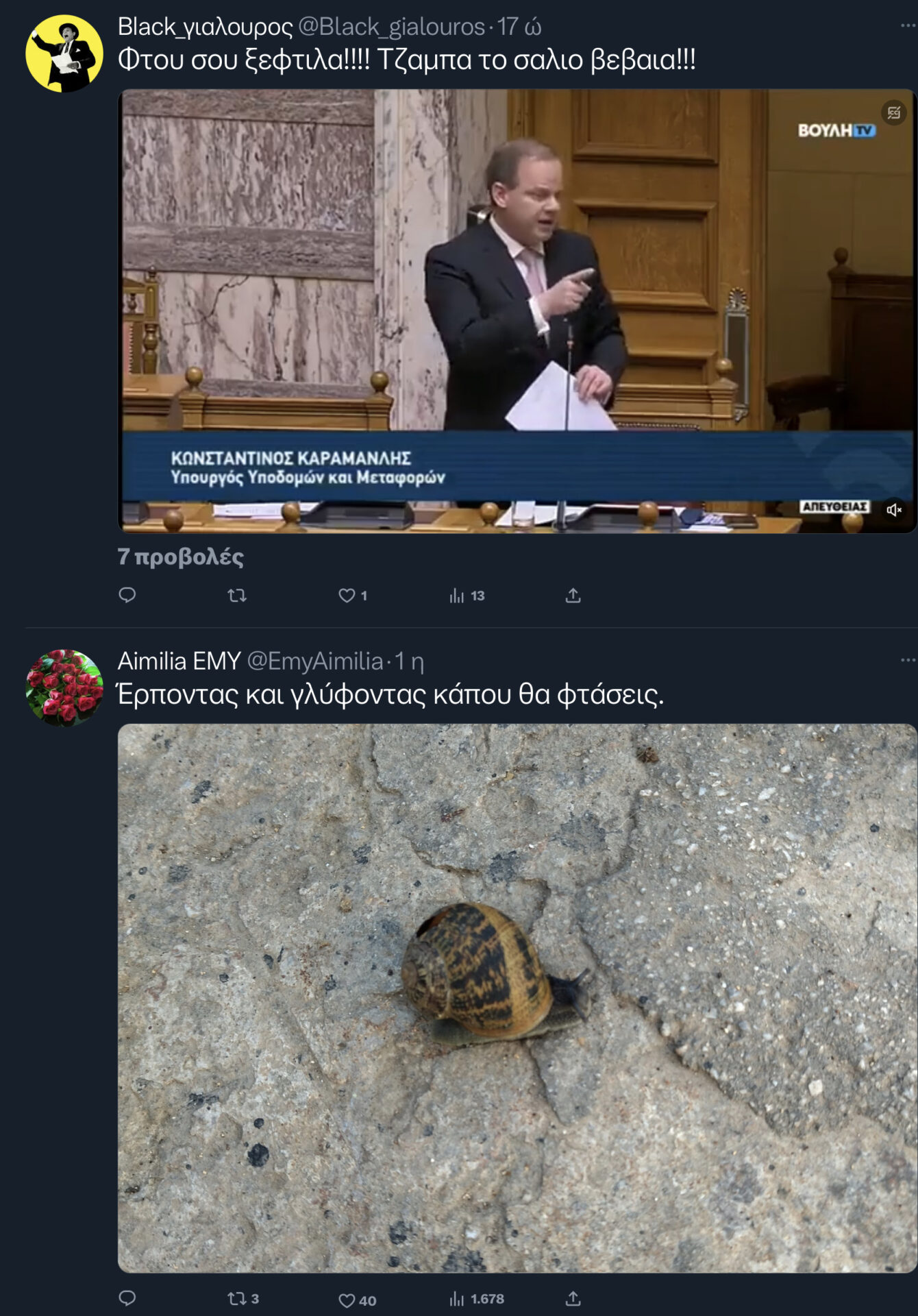Like Aimilia EMY tweet
Image resolution: width=918 pixels, height=1316 pixels.
347,1300
